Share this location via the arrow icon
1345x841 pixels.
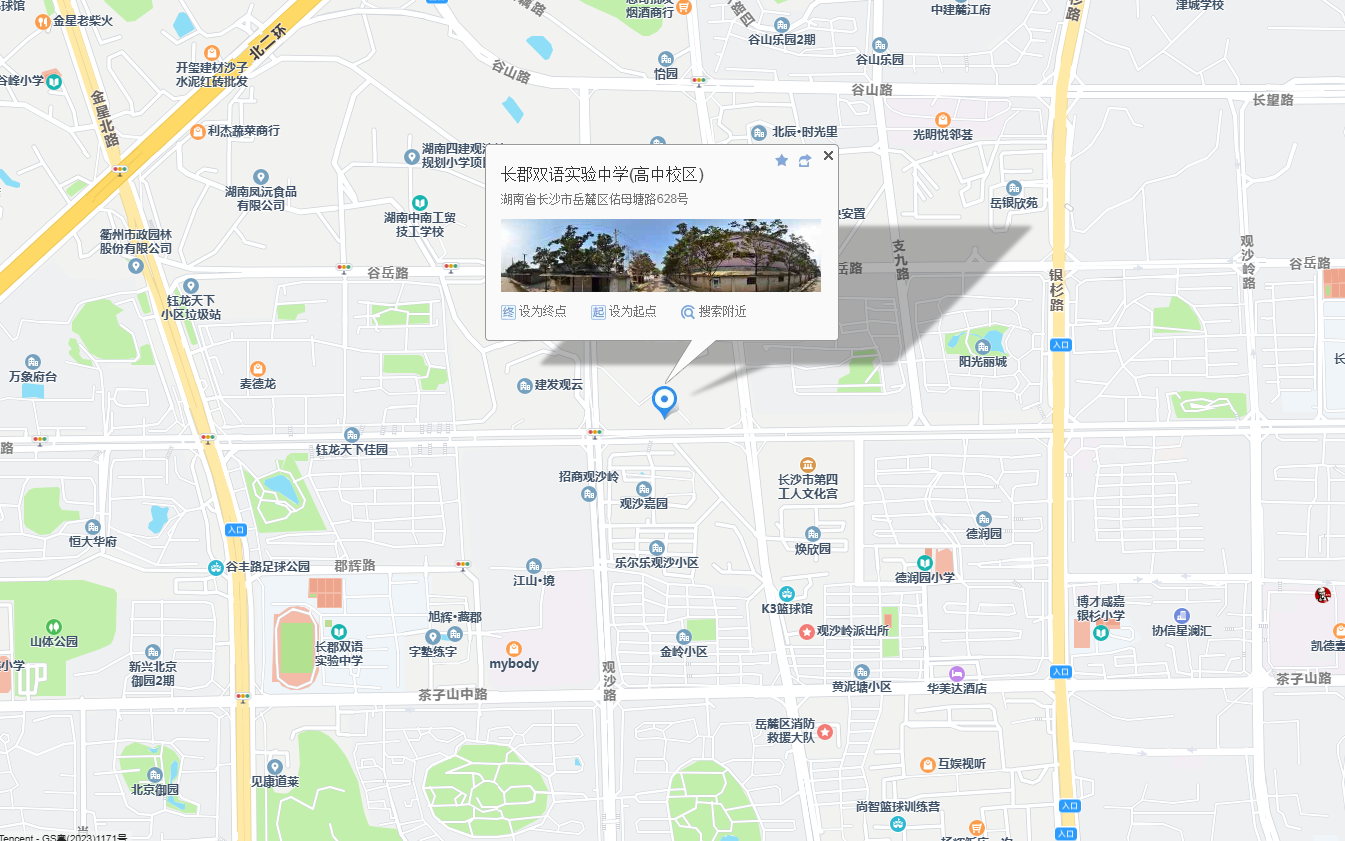(805, 160)
